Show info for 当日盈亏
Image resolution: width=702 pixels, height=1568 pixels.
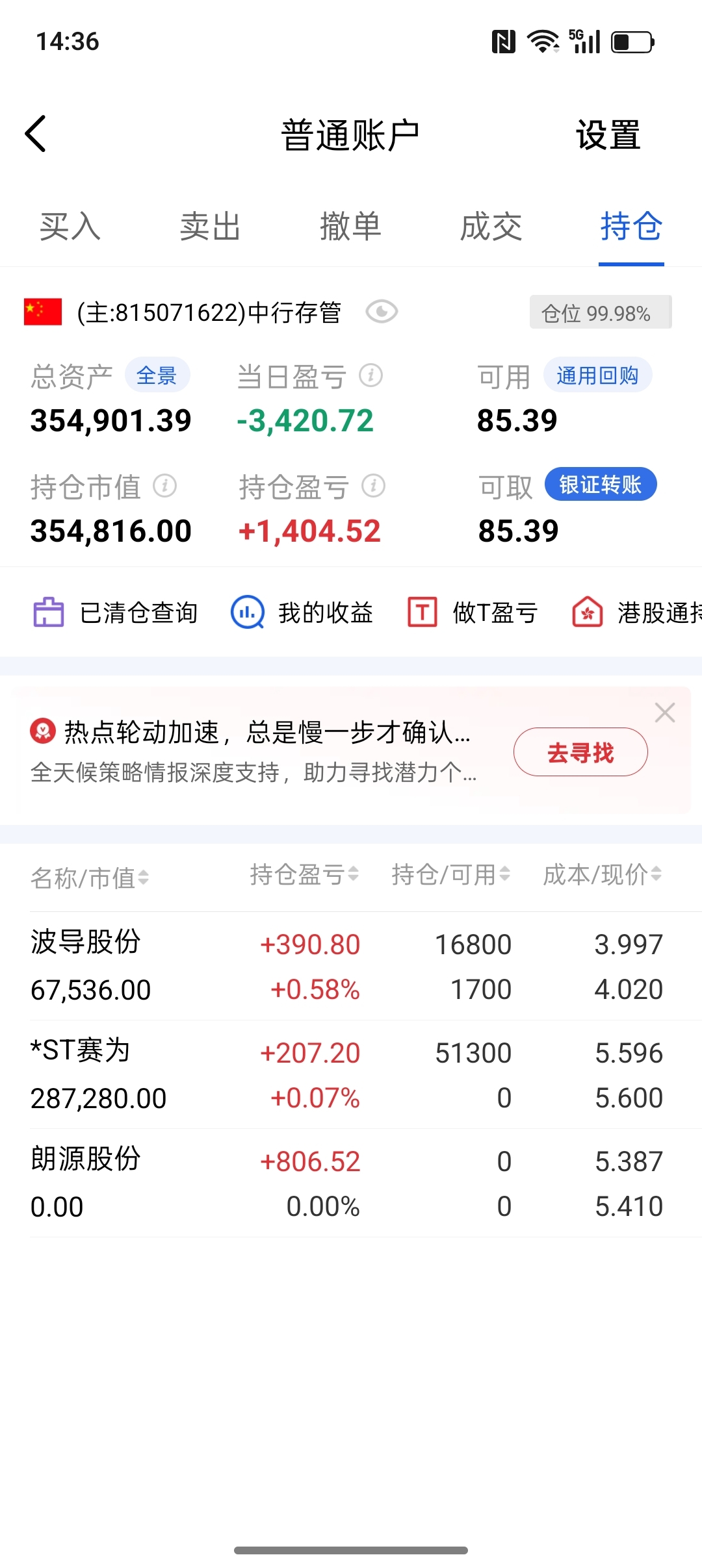pyautogui.click(x=371, y=375)
